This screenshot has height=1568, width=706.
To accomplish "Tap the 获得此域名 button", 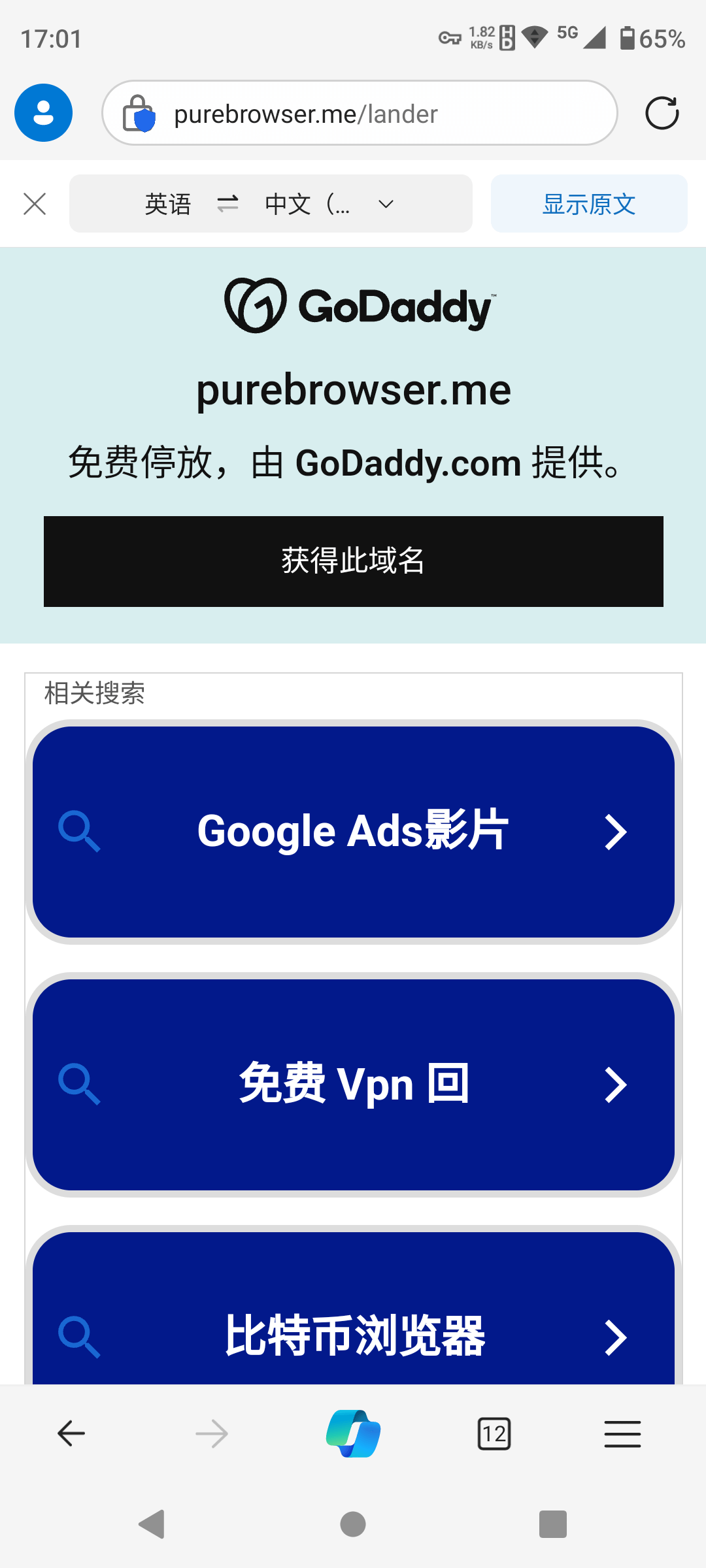I will tap(353, 561).
